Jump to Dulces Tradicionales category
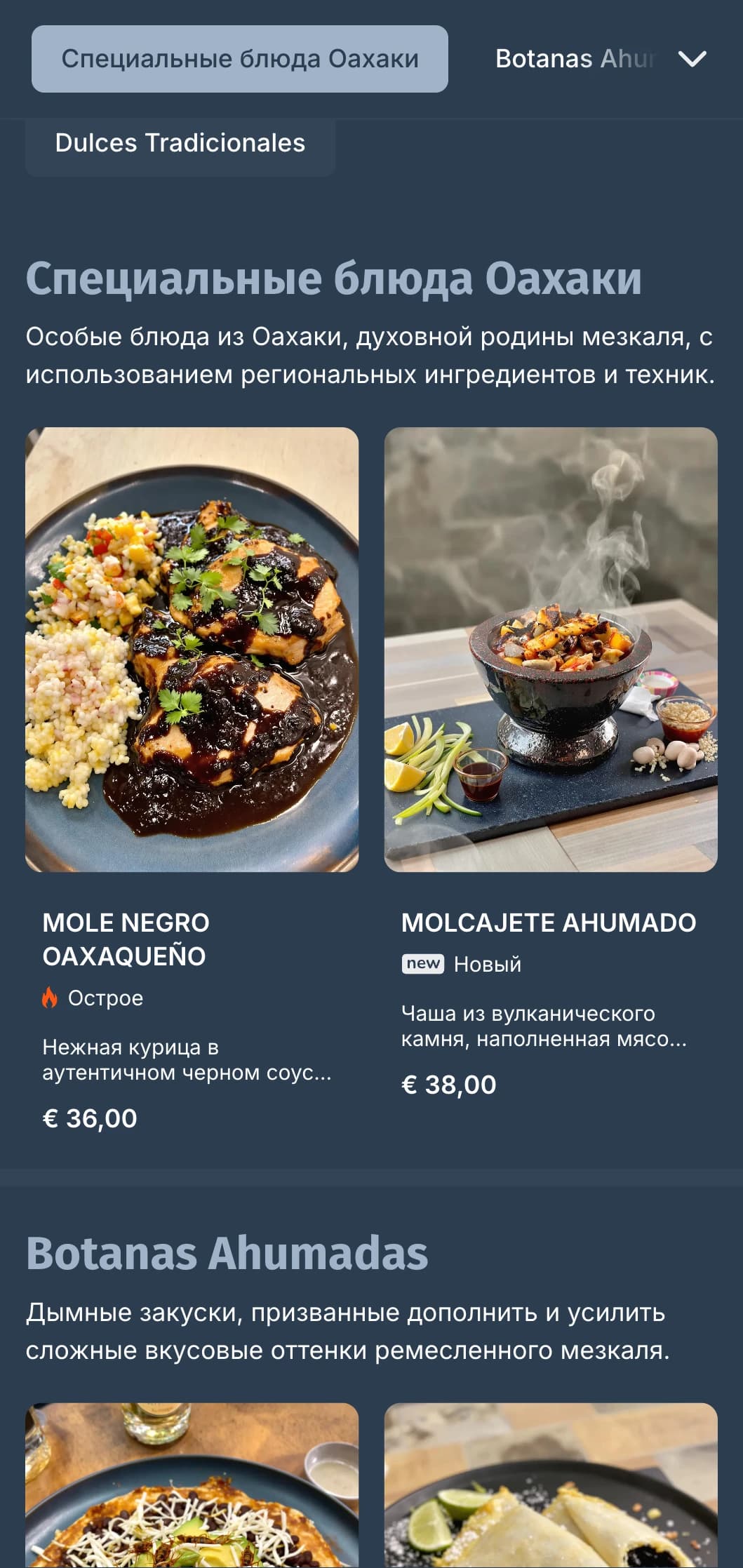The height and width of the screenshot is (1568, 743). (180, 143)
